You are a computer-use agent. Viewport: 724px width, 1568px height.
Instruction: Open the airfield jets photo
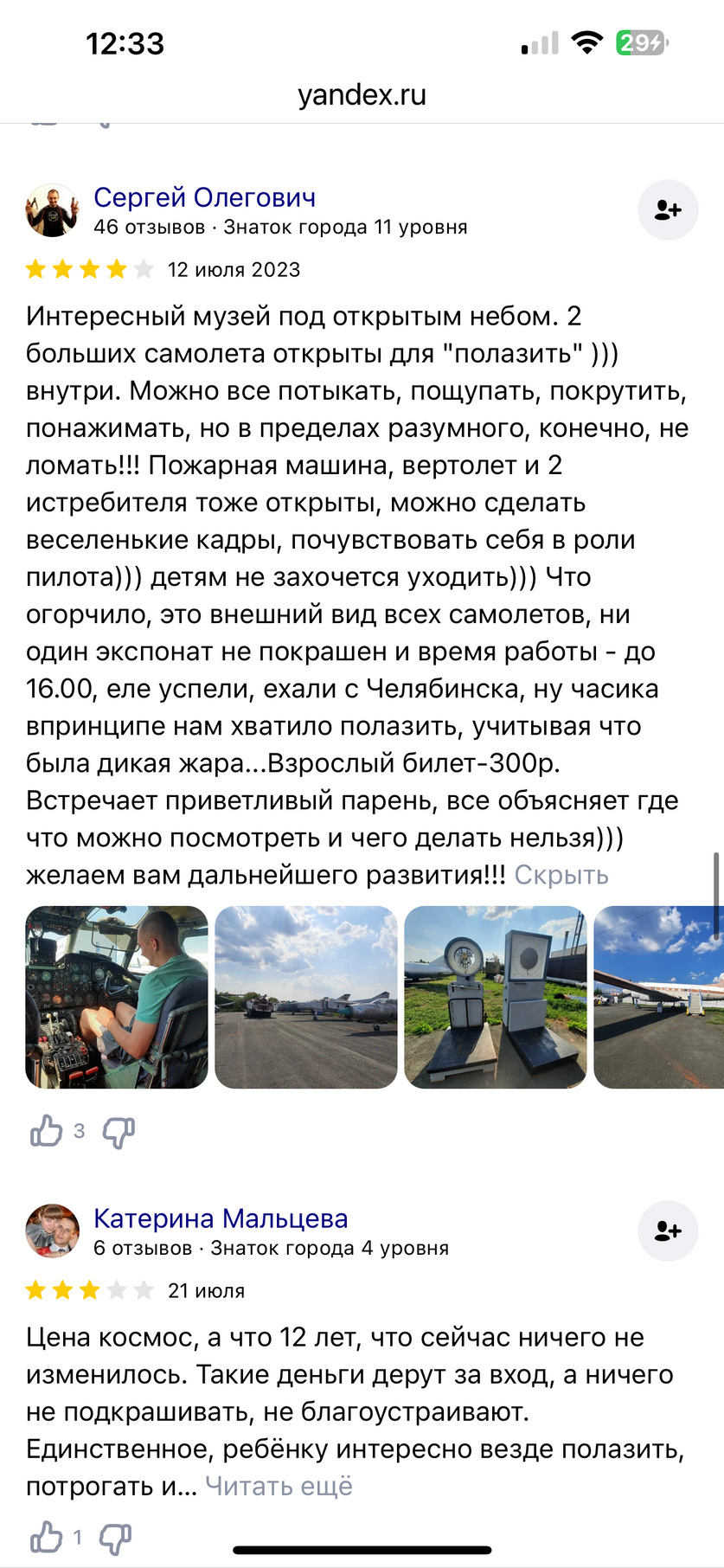tap(305, 997)
